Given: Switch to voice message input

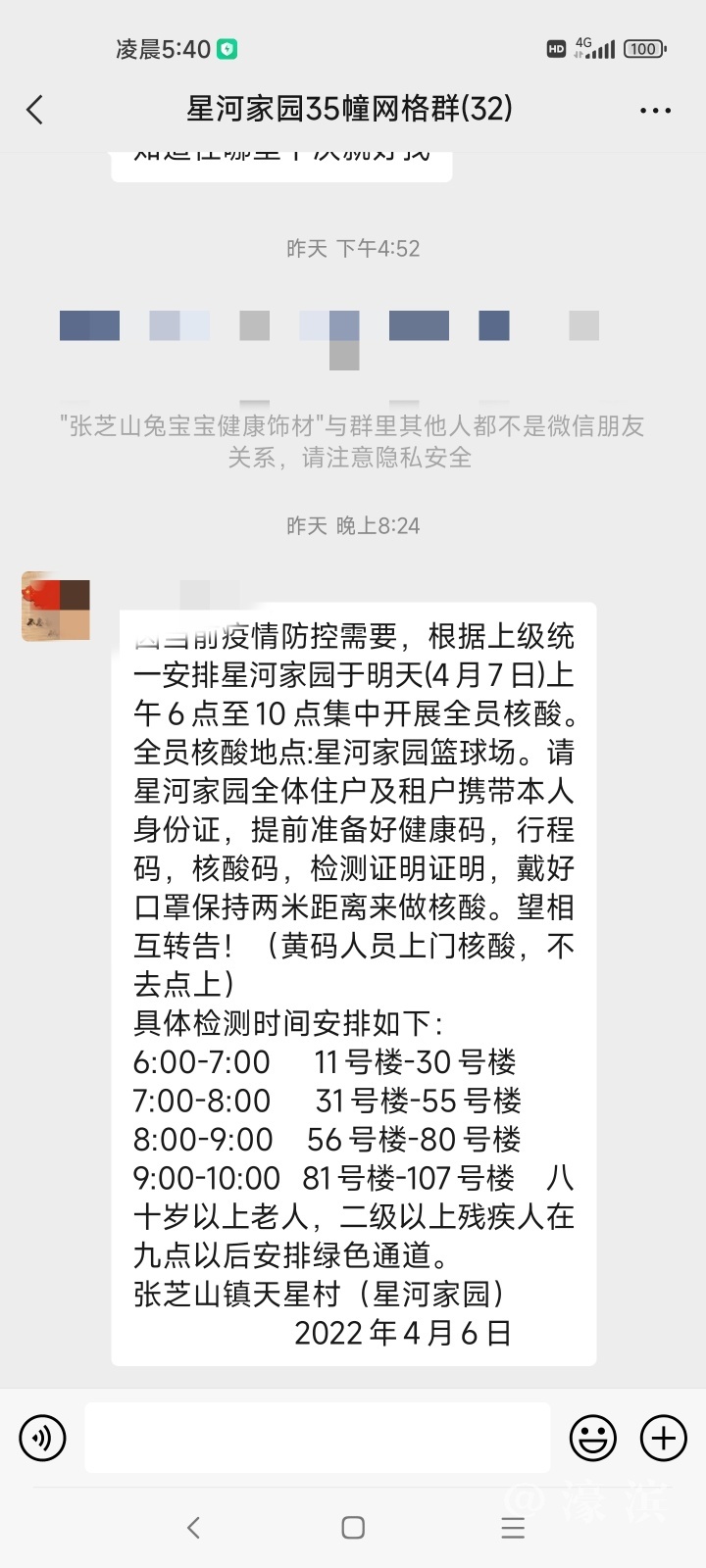Looking at the screenshot, I should point(42,1438).
